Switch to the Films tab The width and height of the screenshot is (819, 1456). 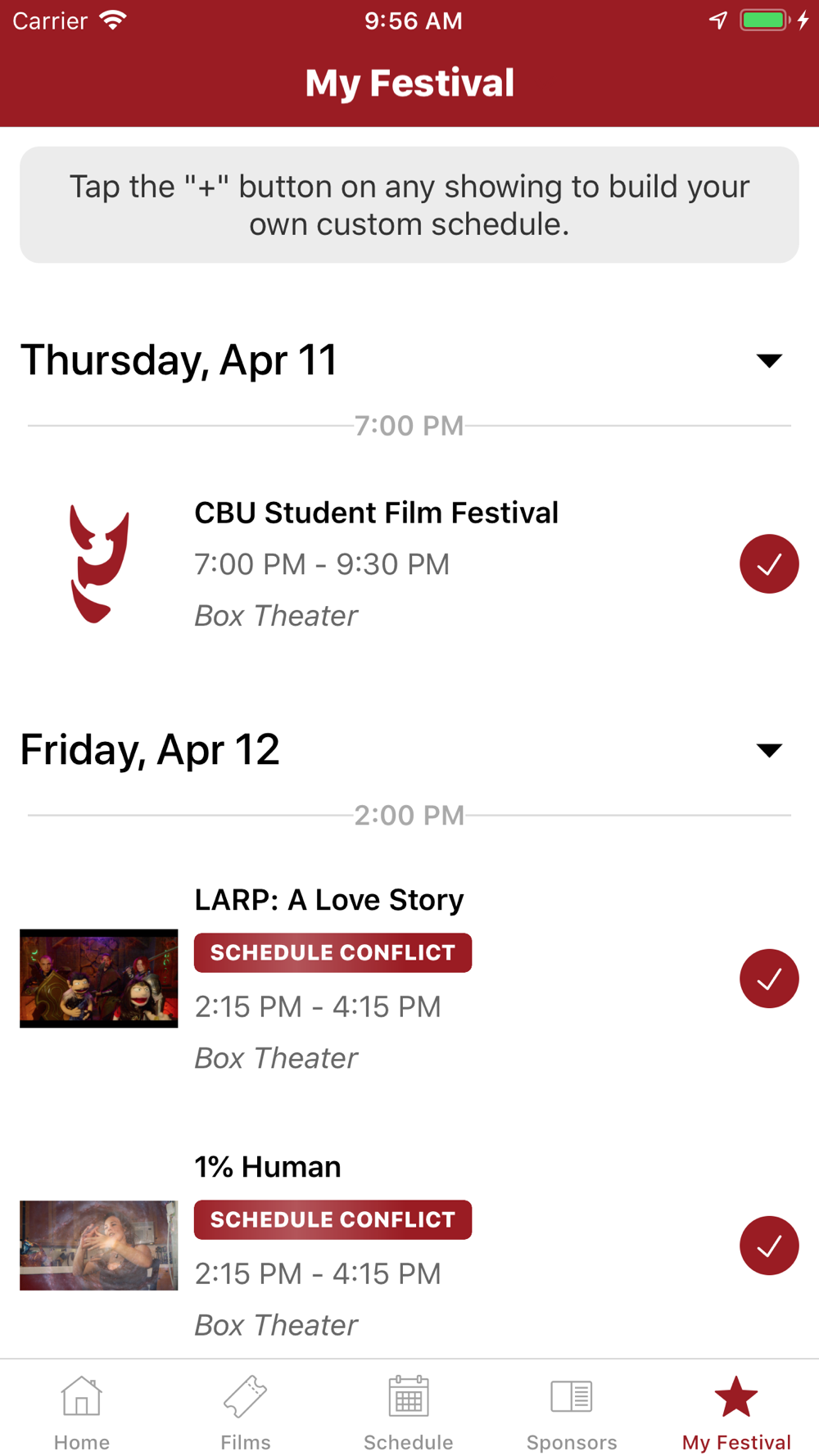[245, 1413]
